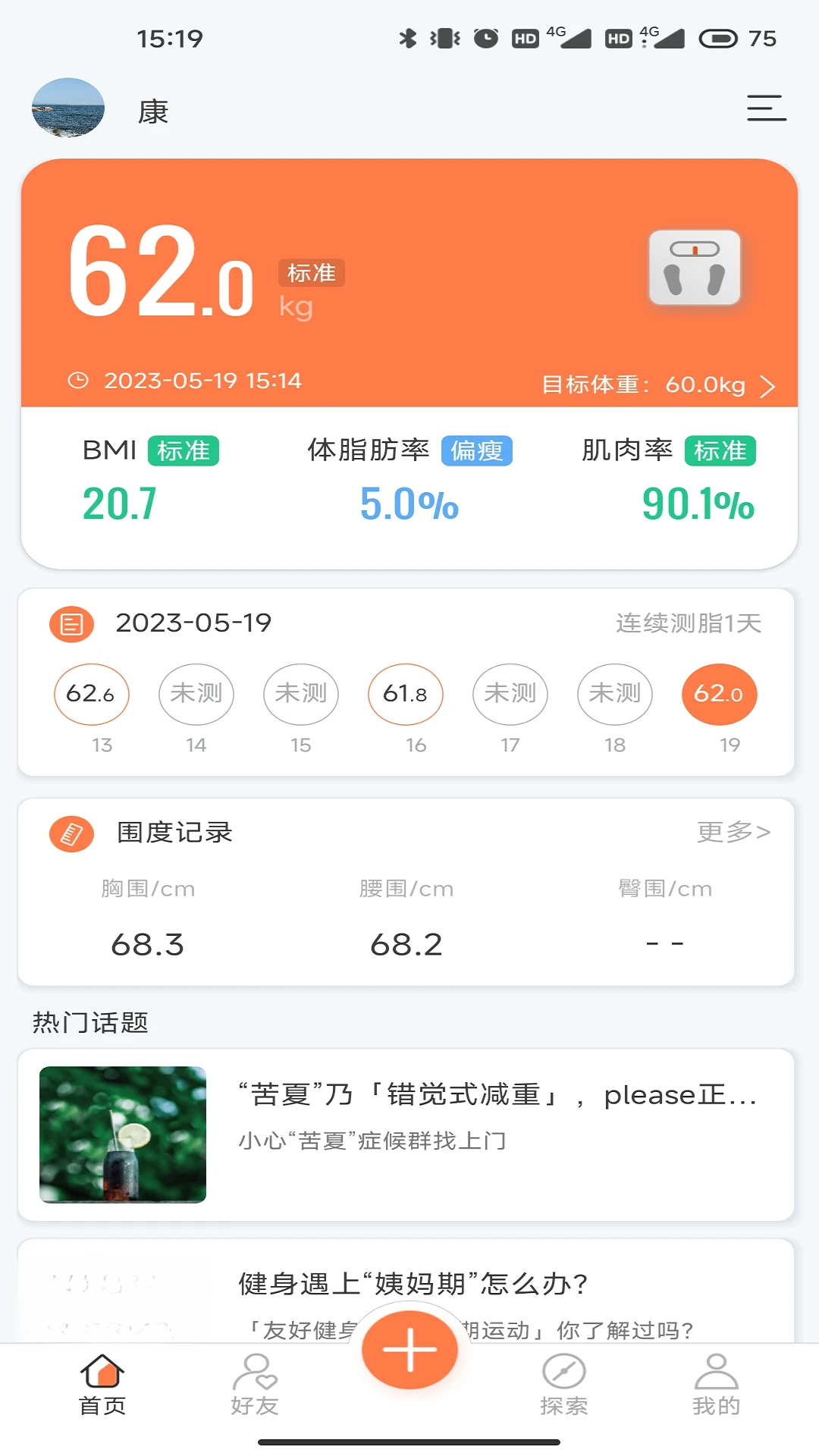Go to the 首页 tab
Viewport: 819px width, 1456px height.
tap(102, 1385)
